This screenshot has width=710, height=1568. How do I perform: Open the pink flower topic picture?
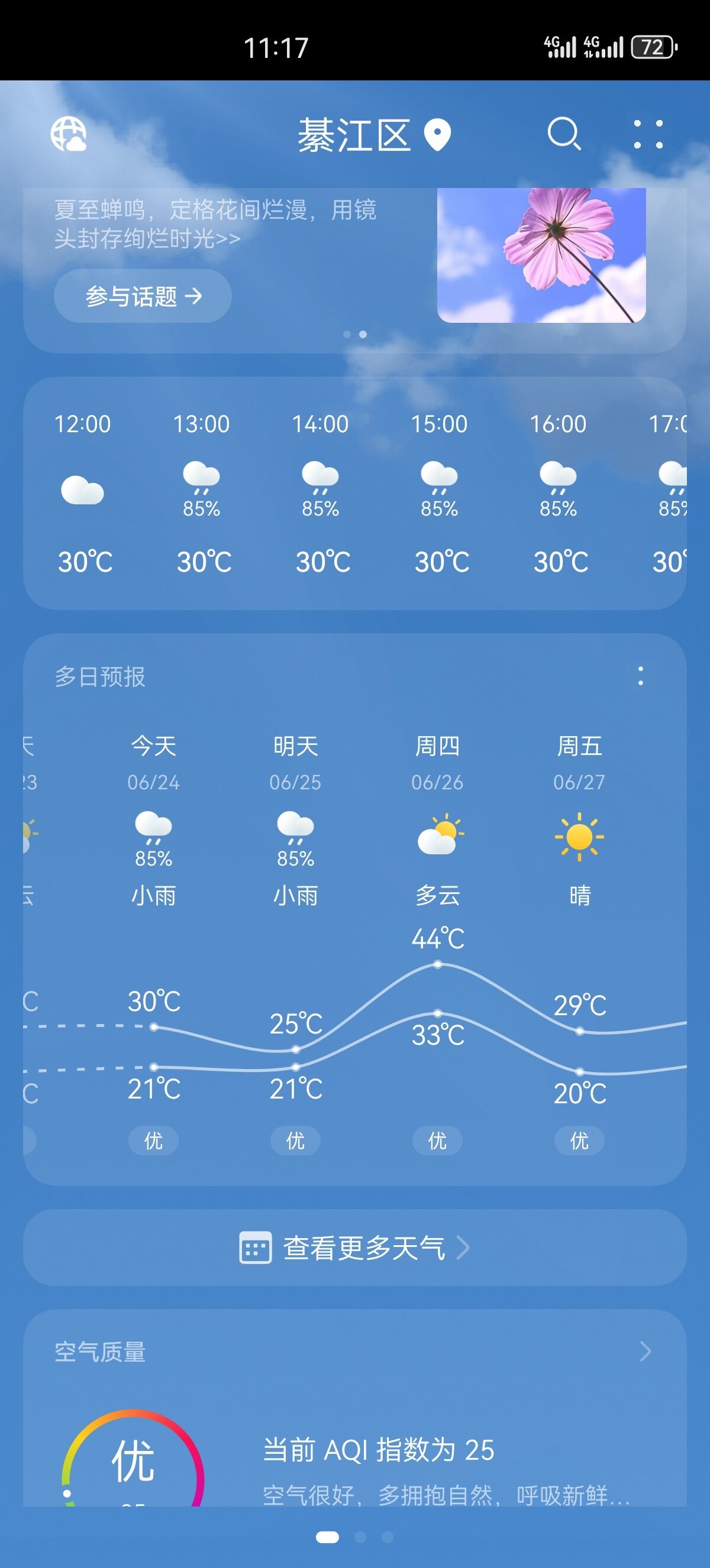(541, 255)
